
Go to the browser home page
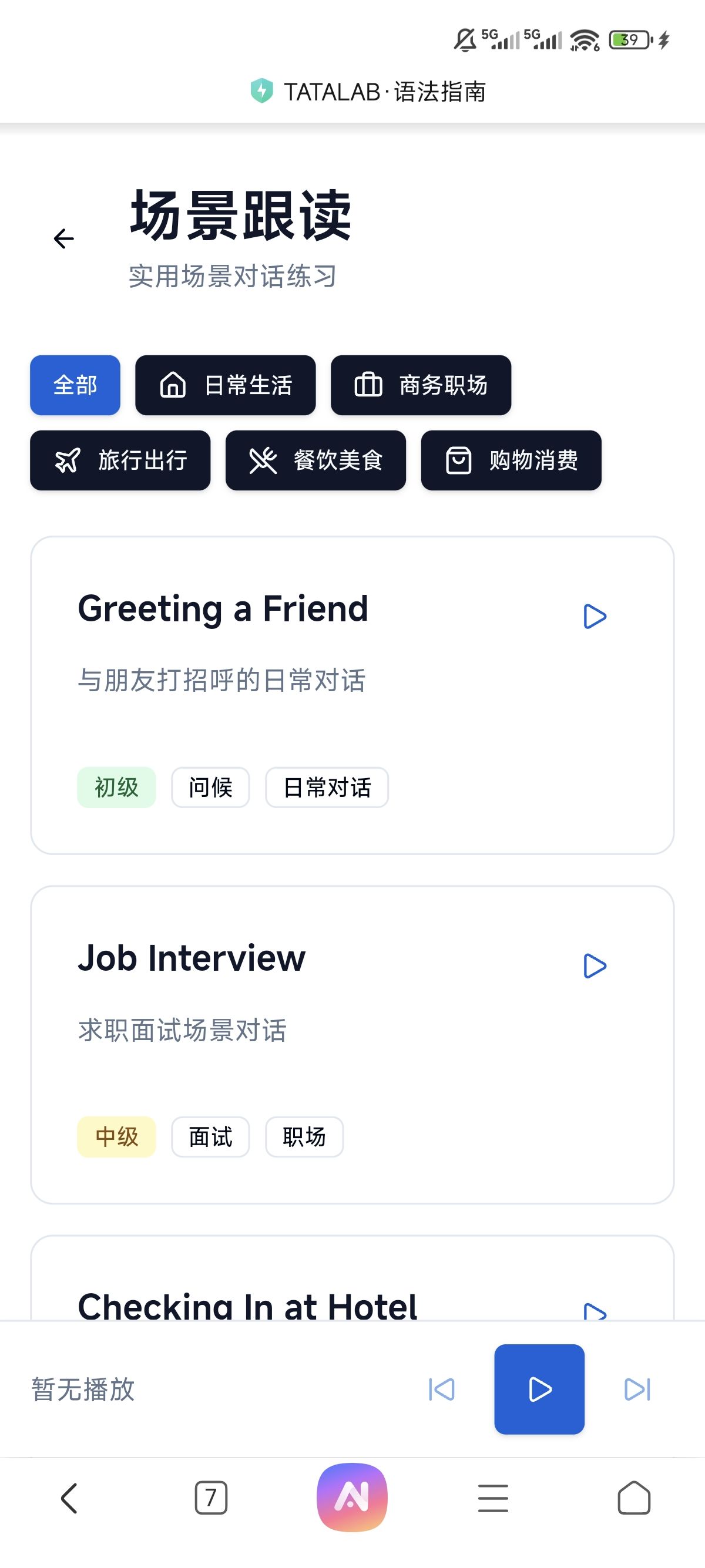coord(634,1498)
